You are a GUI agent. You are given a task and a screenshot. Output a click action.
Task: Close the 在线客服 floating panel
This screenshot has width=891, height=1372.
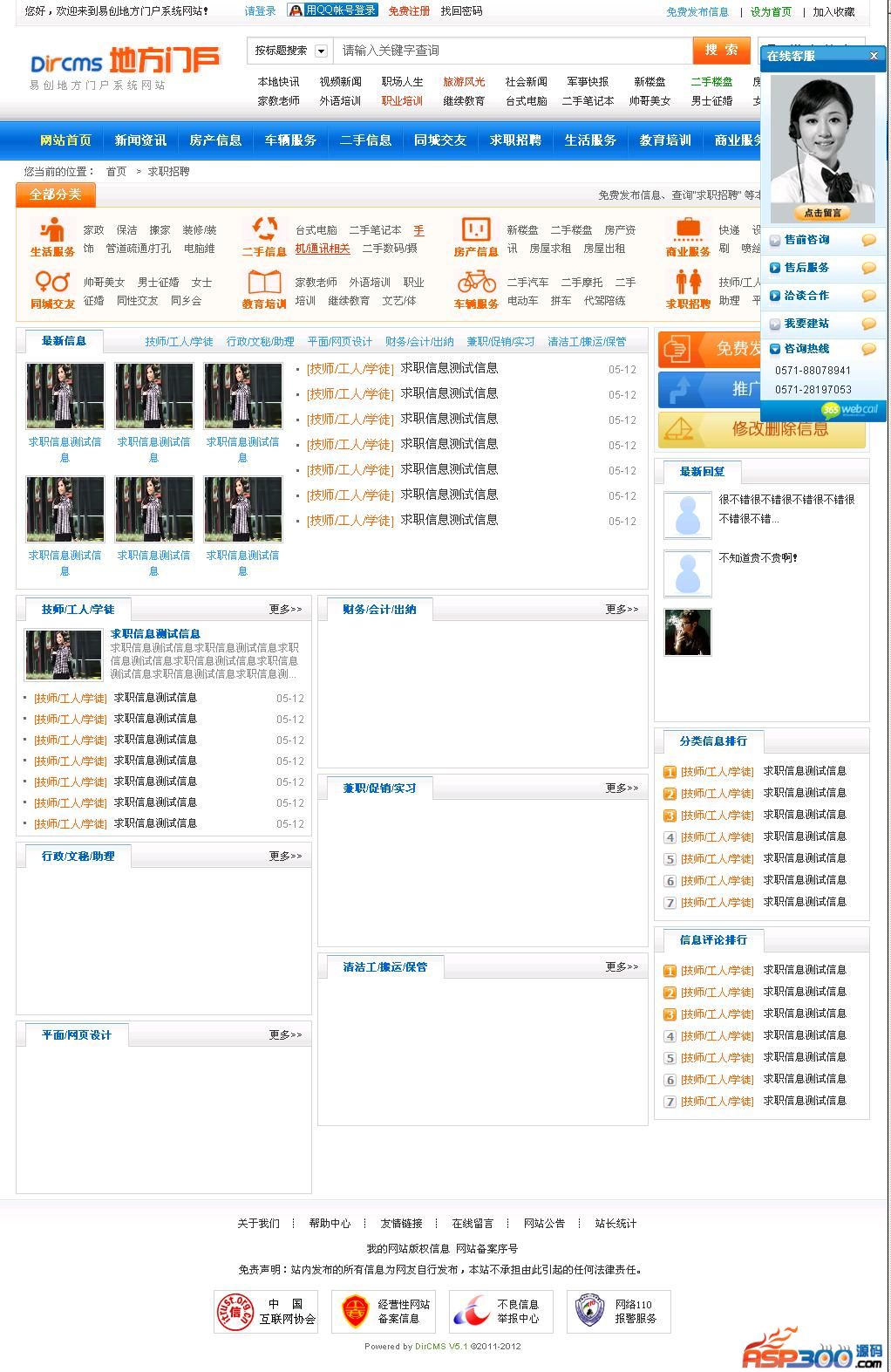tap(874, 56)
